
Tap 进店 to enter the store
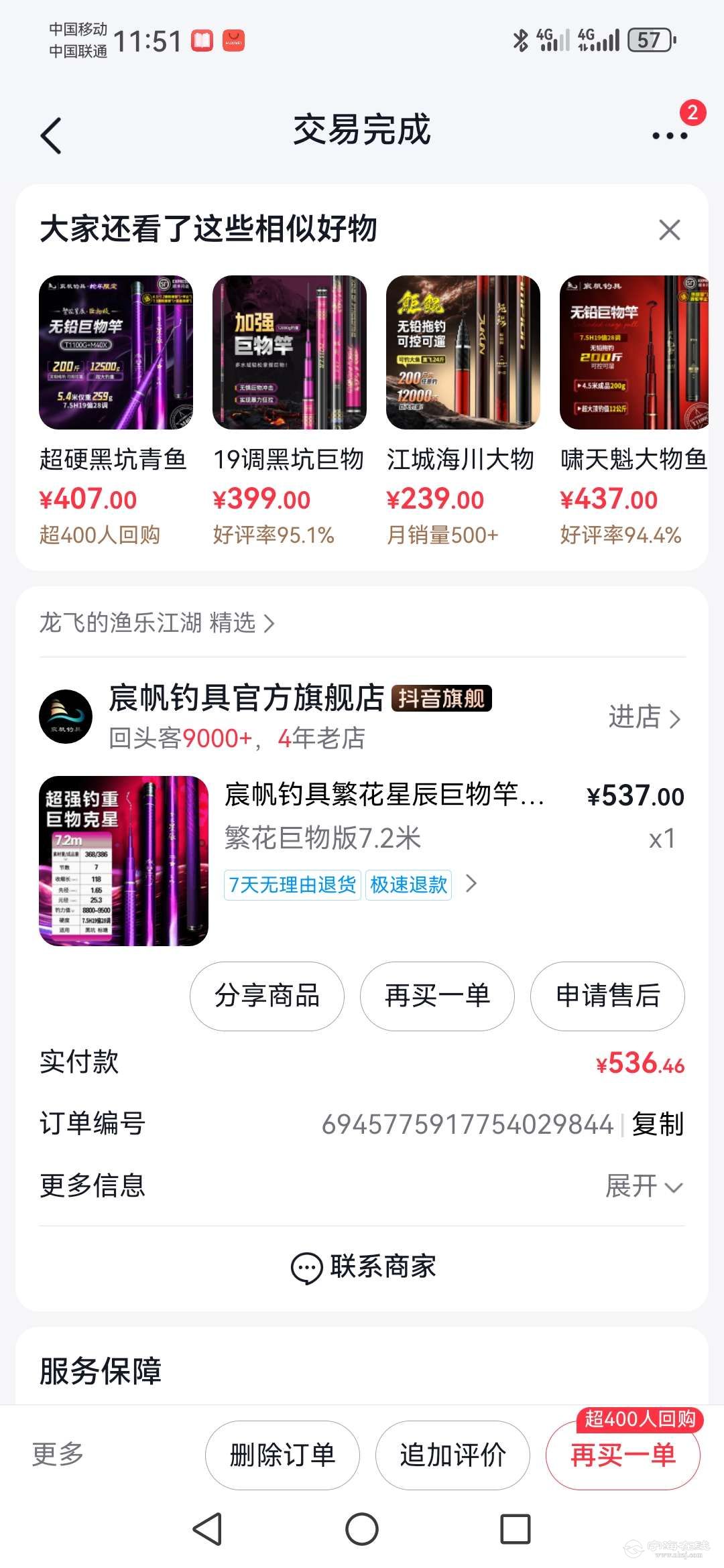point(644,718)
